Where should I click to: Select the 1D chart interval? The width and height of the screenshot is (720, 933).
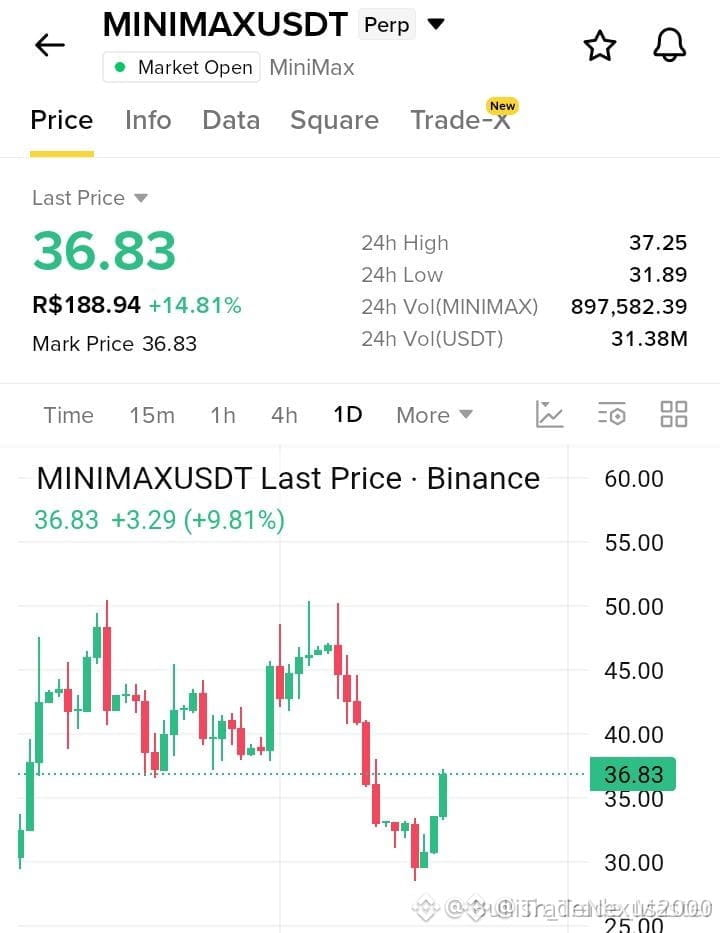click(348, 414)
